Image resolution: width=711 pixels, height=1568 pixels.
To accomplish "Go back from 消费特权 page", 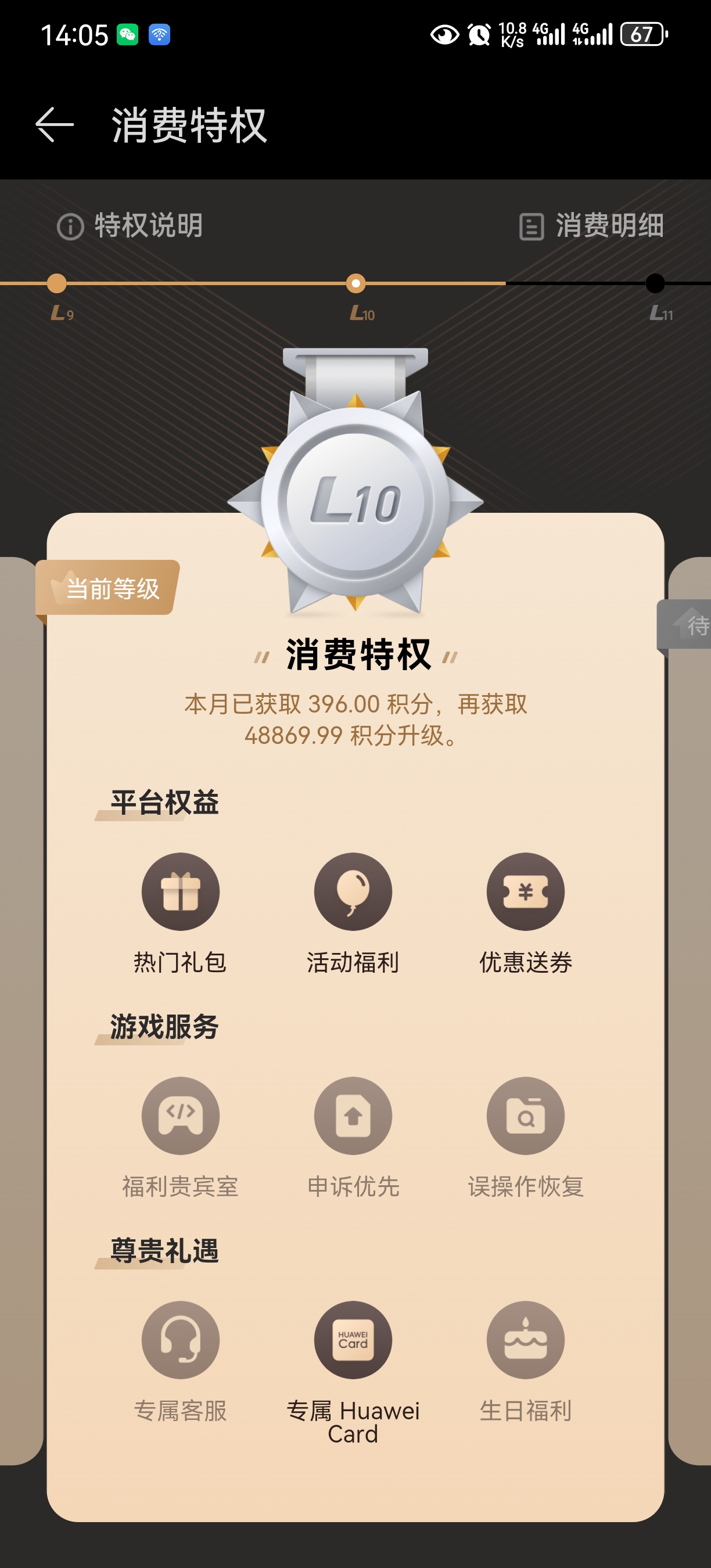I will tap(54, 125).
